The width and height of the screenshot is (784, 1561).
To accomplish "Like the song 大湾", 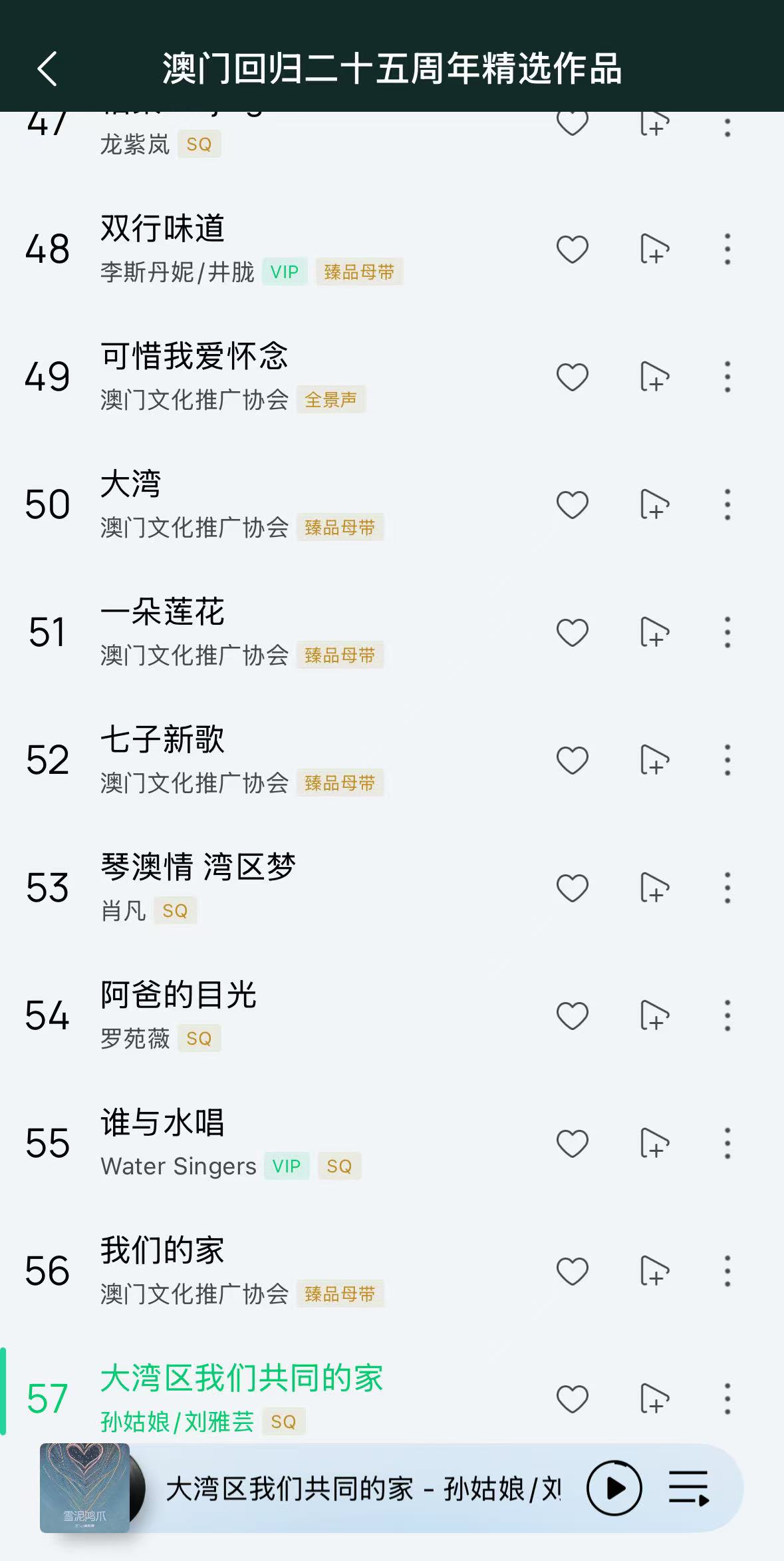I will (x=572, y=505).
